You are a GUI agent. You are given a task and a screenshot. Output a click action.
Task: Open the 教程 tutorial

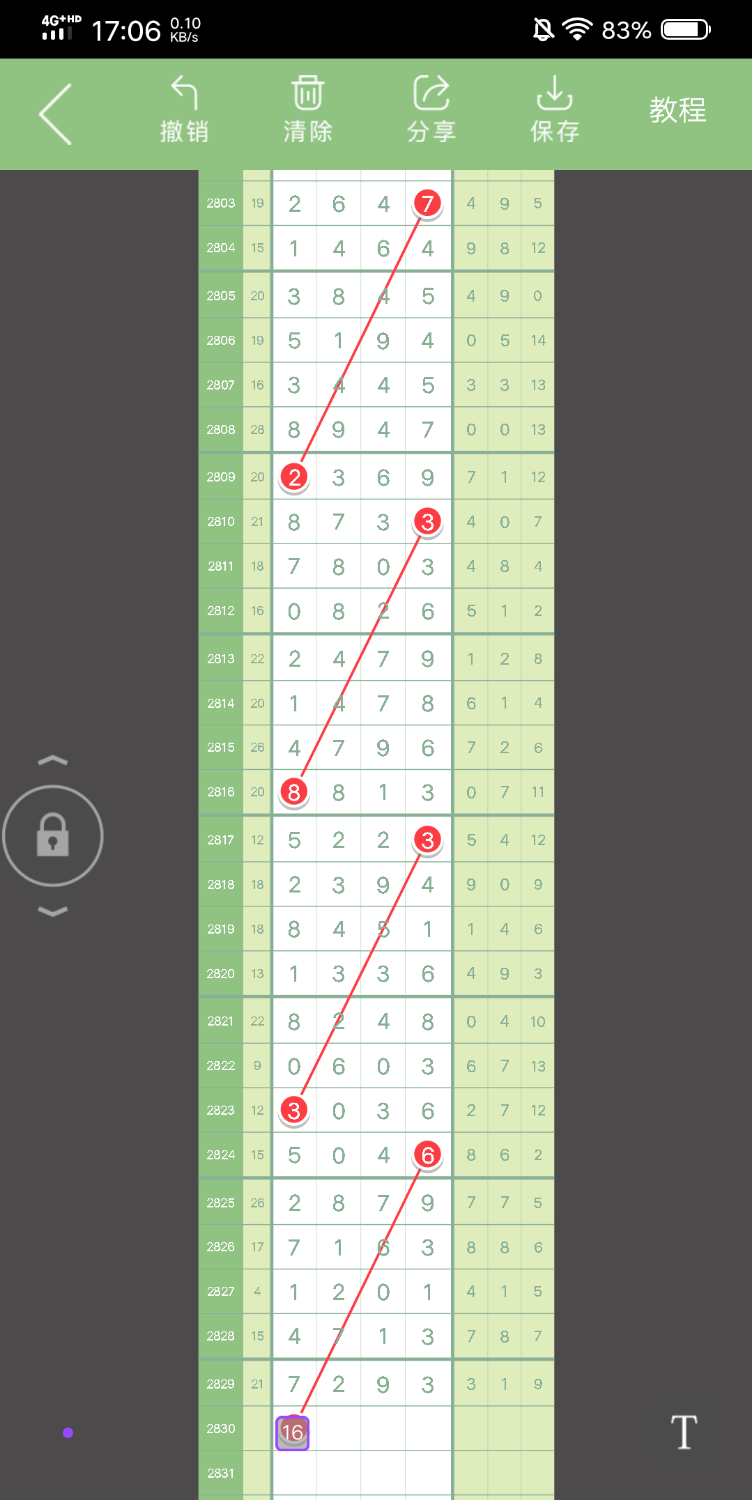pos(677,110)
